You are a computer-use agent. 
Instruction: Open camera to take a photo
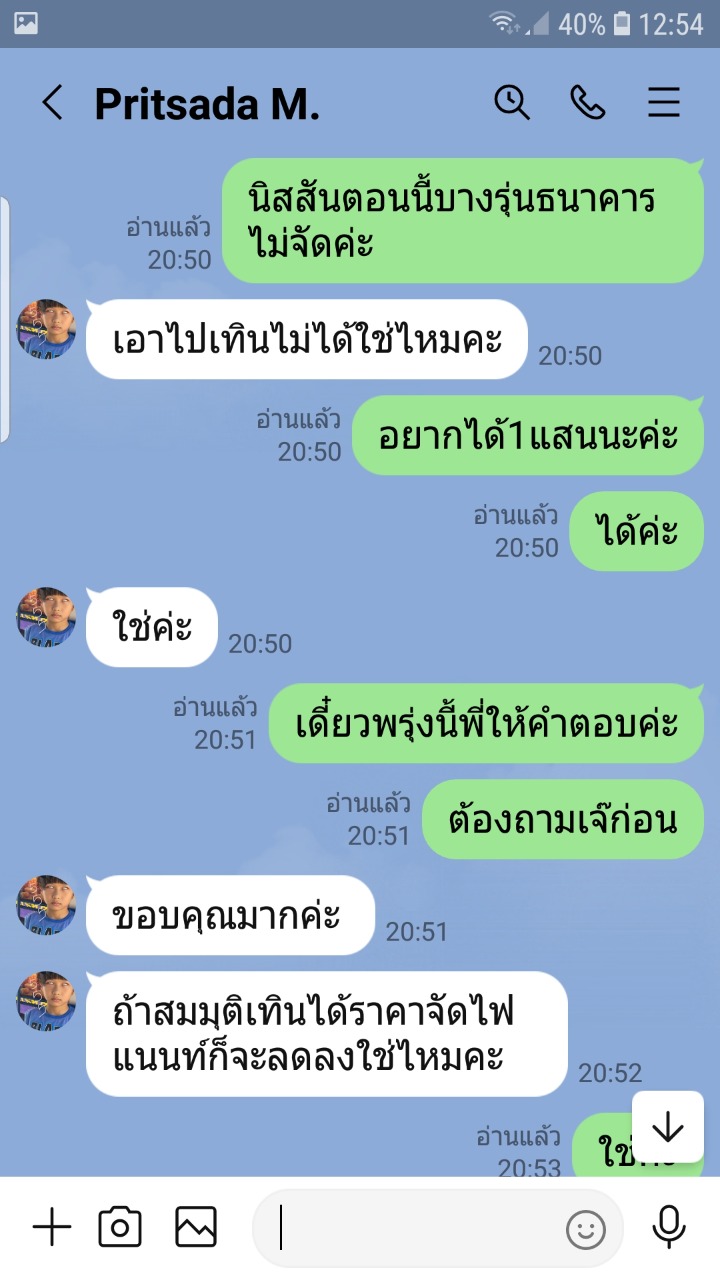pyautogui.click(x=120, y=1227)
